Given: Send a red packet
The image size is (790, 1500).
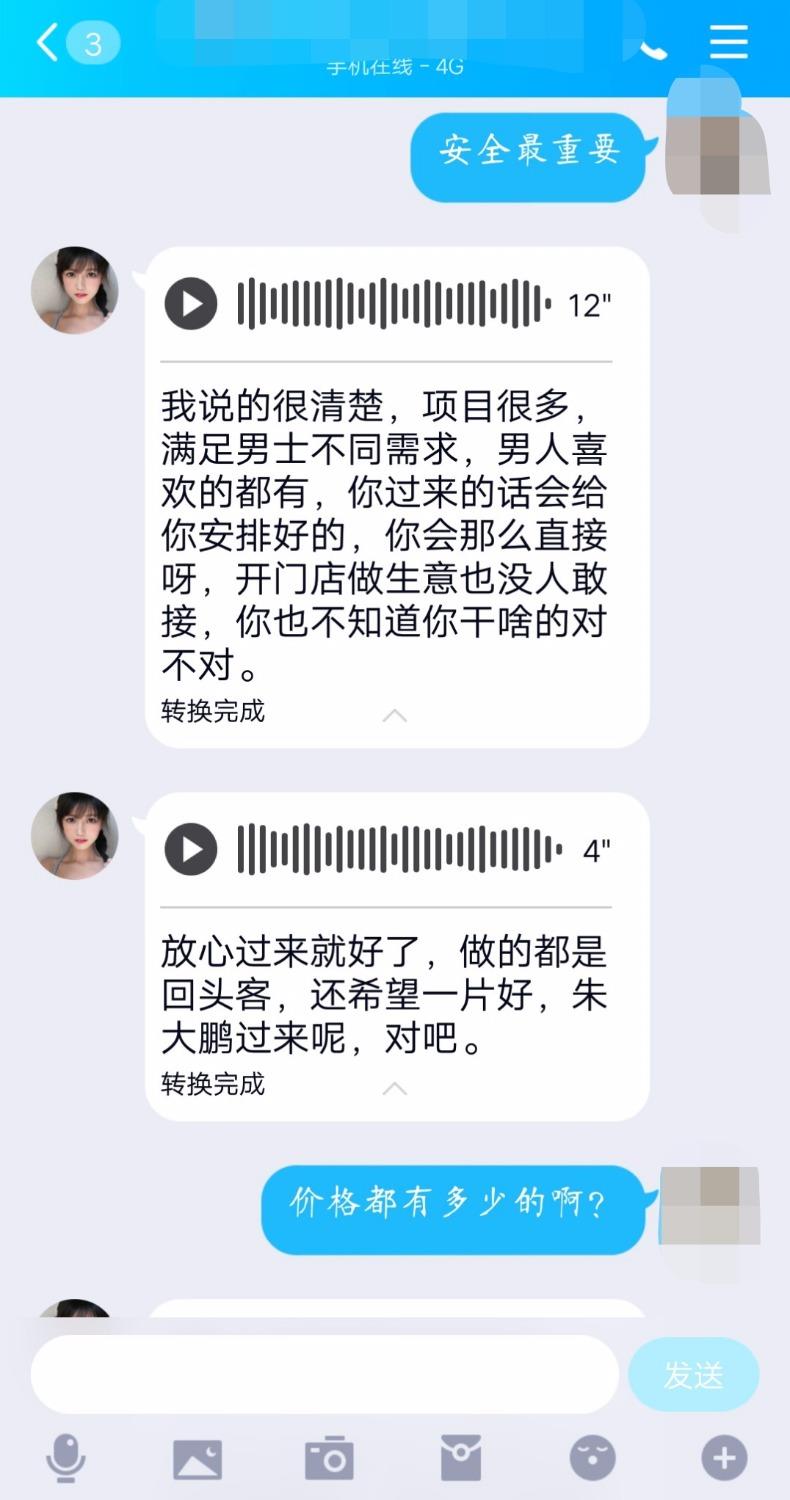Looking at the screenshot, I should coord(461,1458).
